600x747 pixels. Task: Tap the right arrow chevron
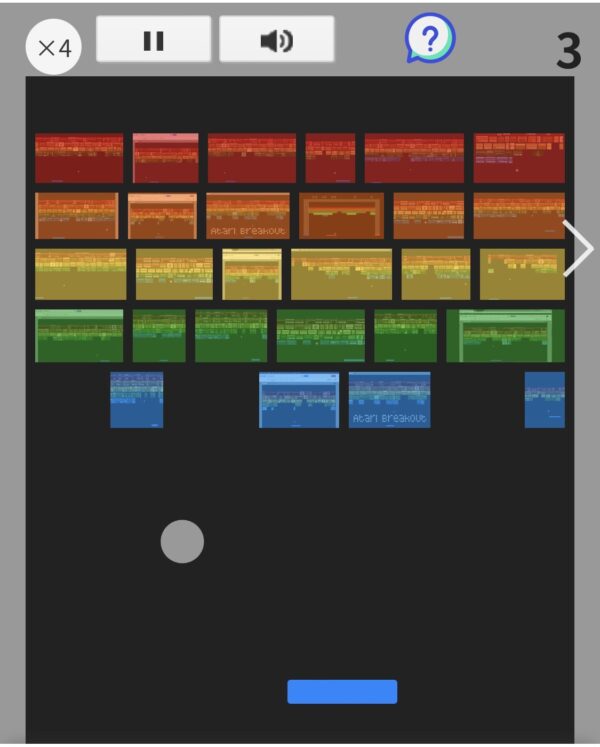(579, 249)
